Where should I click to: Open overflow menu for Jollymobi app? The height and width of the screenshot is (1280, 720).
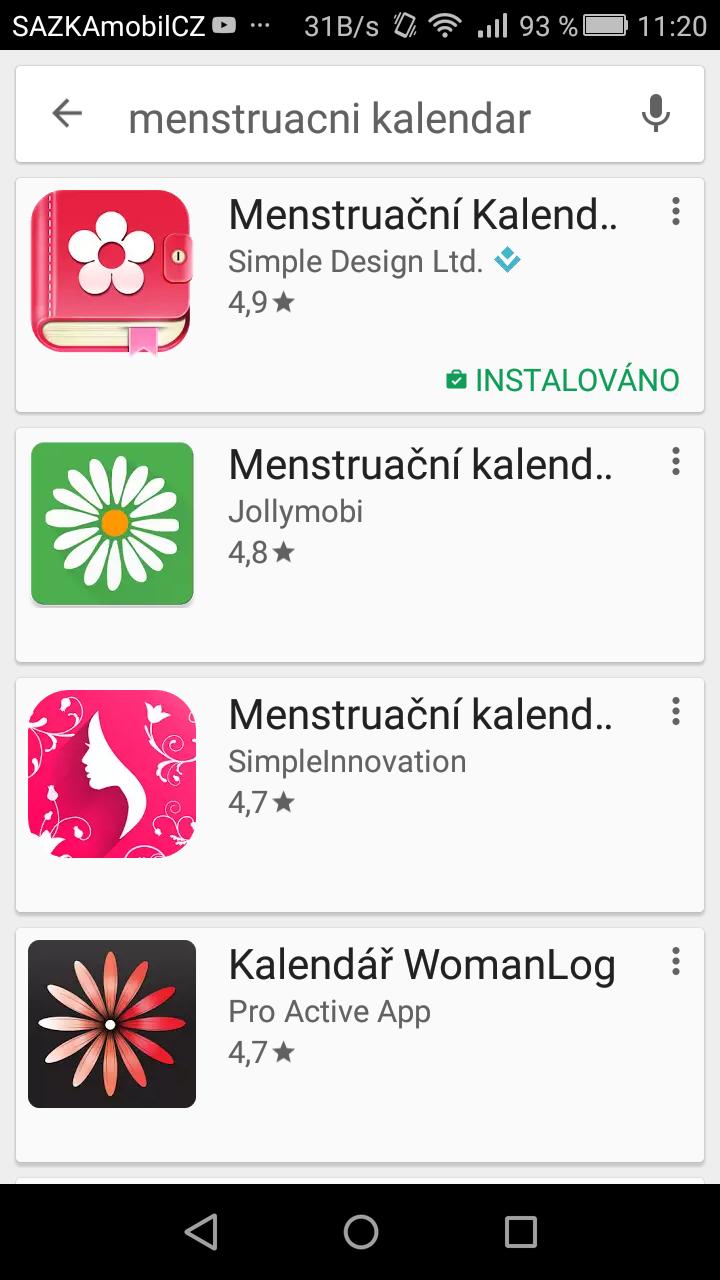click(676, 461)
